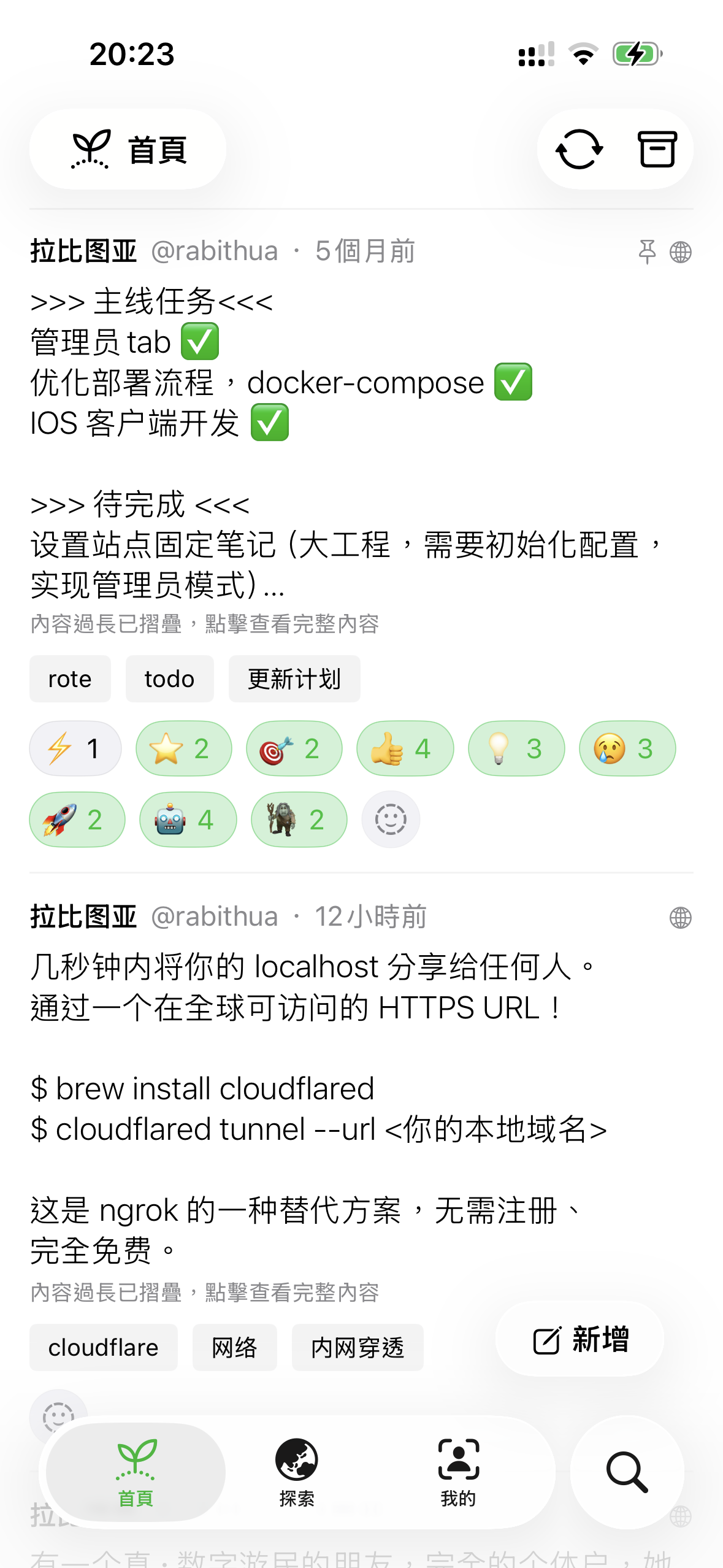Screen dimensions: 723x1568
Task: Select the todo tag chip
Action: click(x=169, y=679)
